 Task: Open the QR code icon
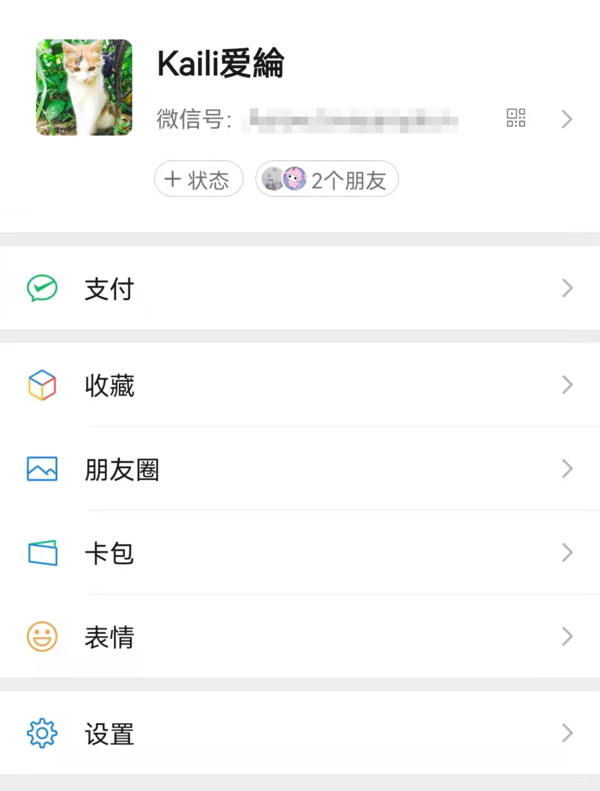(x=516, y=119)
